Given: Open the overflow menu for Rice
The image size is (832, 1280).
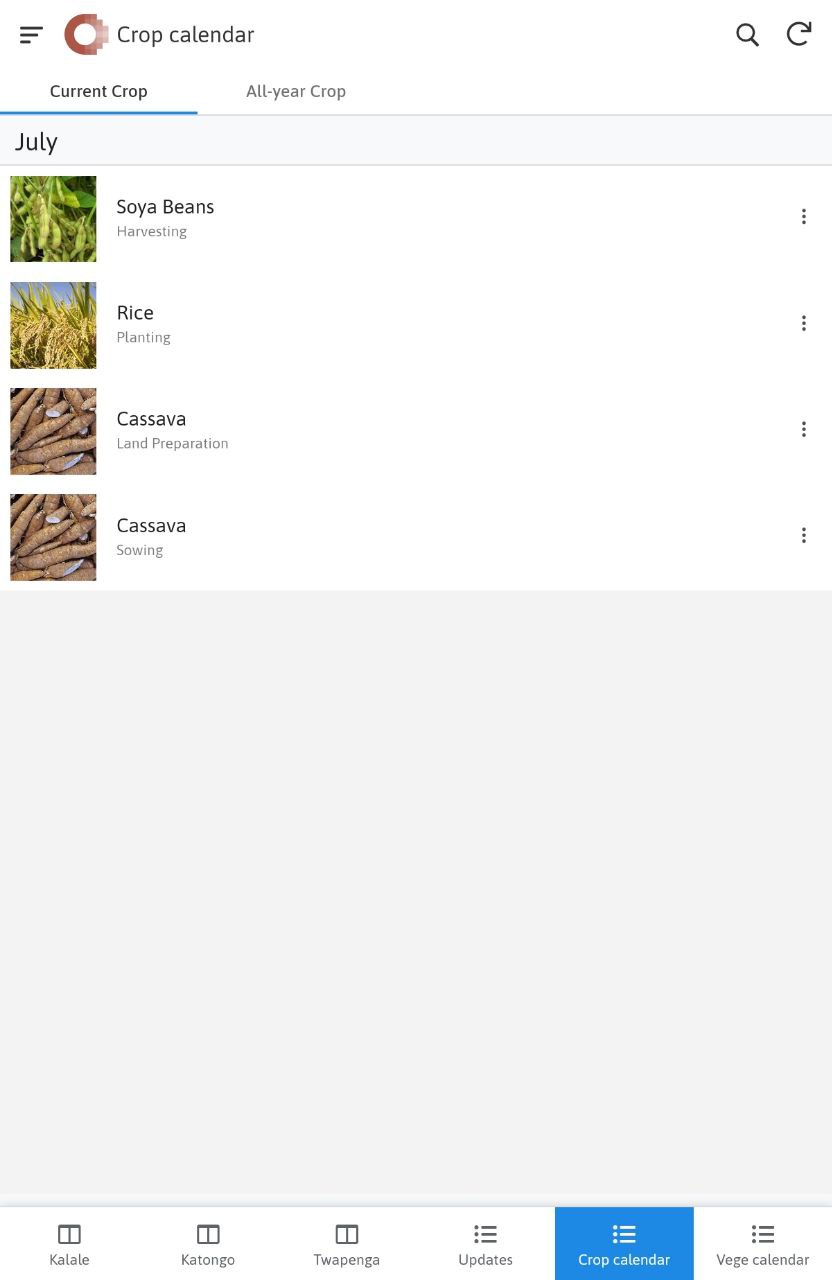Looking at the screenshot, I should click(x=804, y=322).
